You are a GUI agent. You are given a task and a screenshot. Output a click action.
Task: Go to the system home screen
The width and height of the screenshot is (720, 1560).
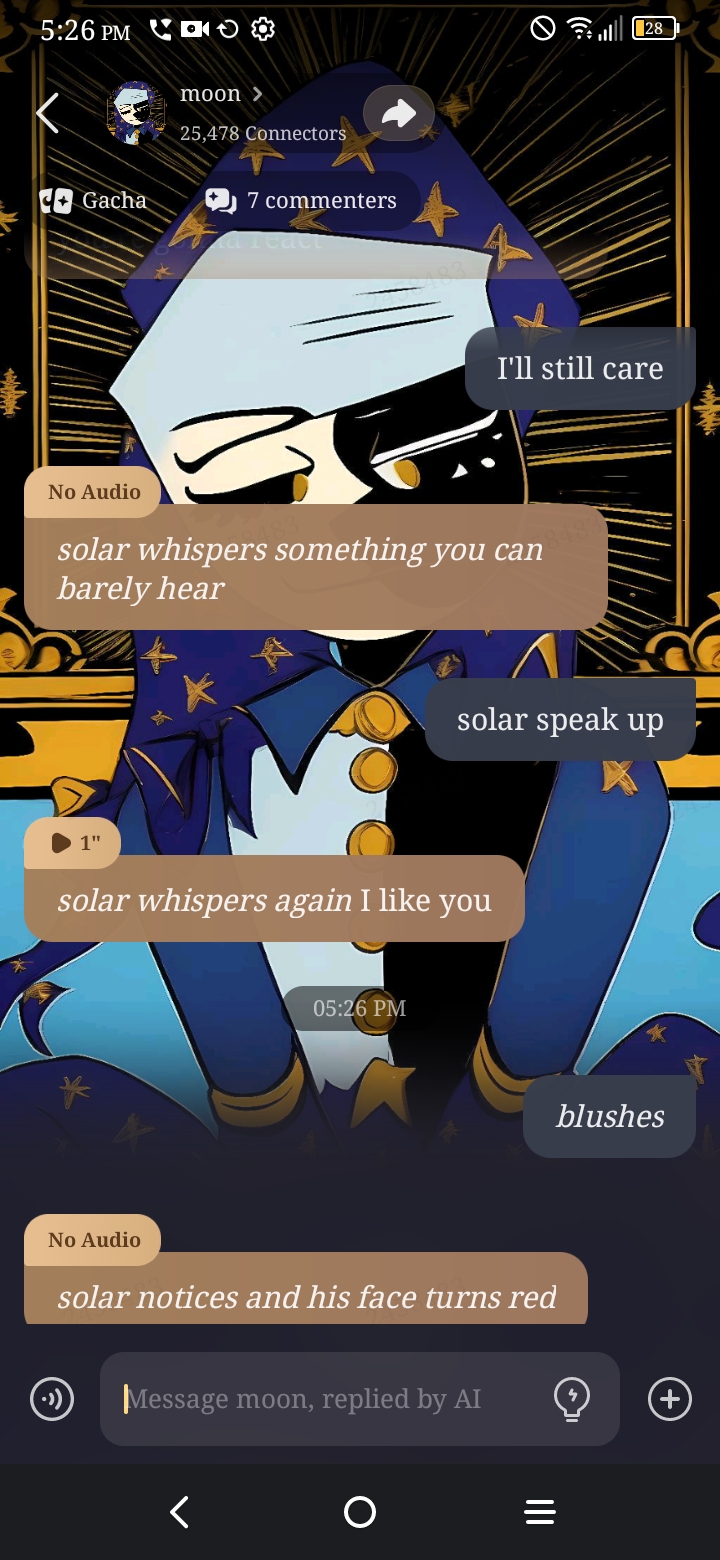point(359,1512)
